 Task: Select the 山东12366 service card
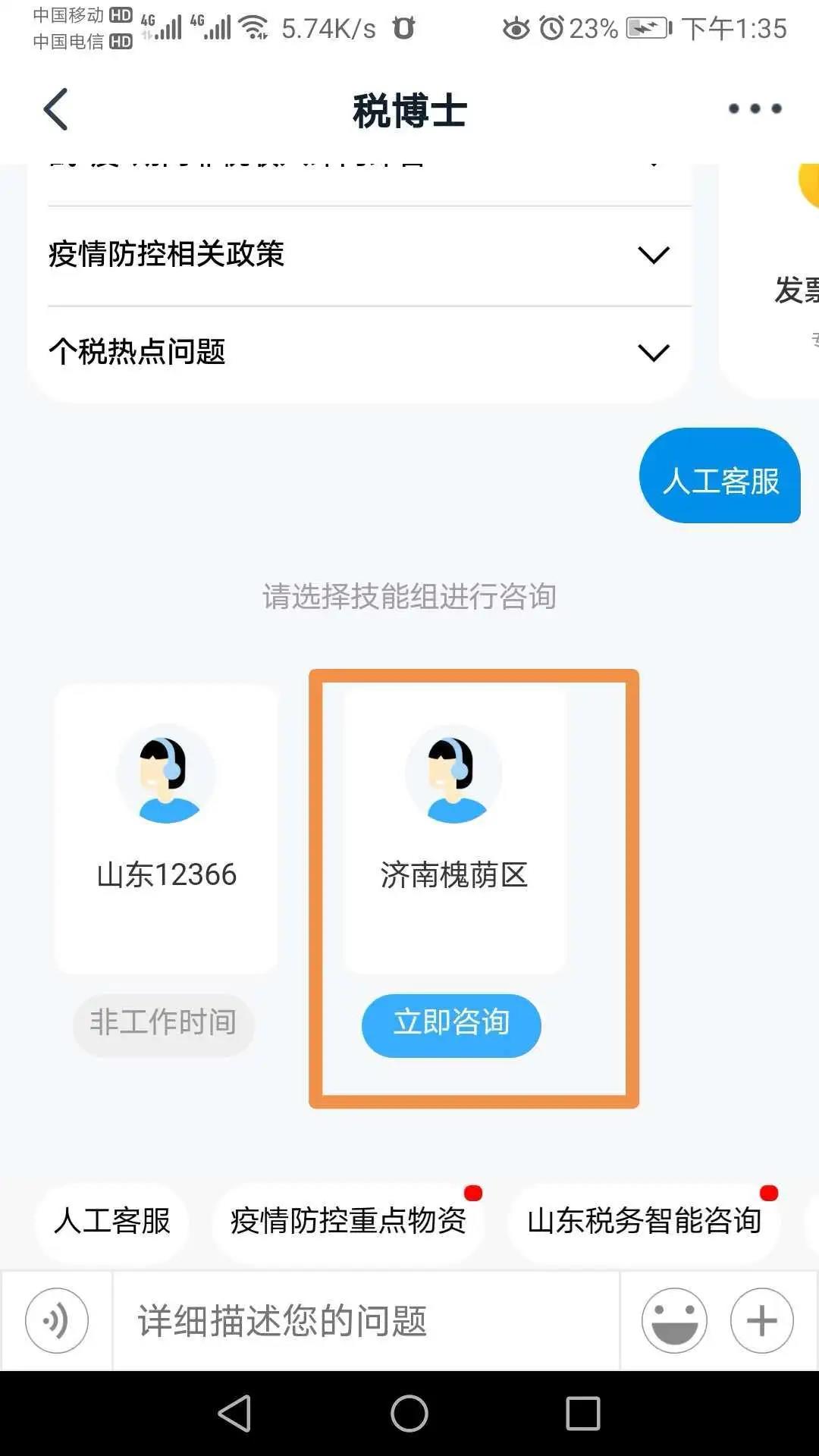(x=166, y=828)
